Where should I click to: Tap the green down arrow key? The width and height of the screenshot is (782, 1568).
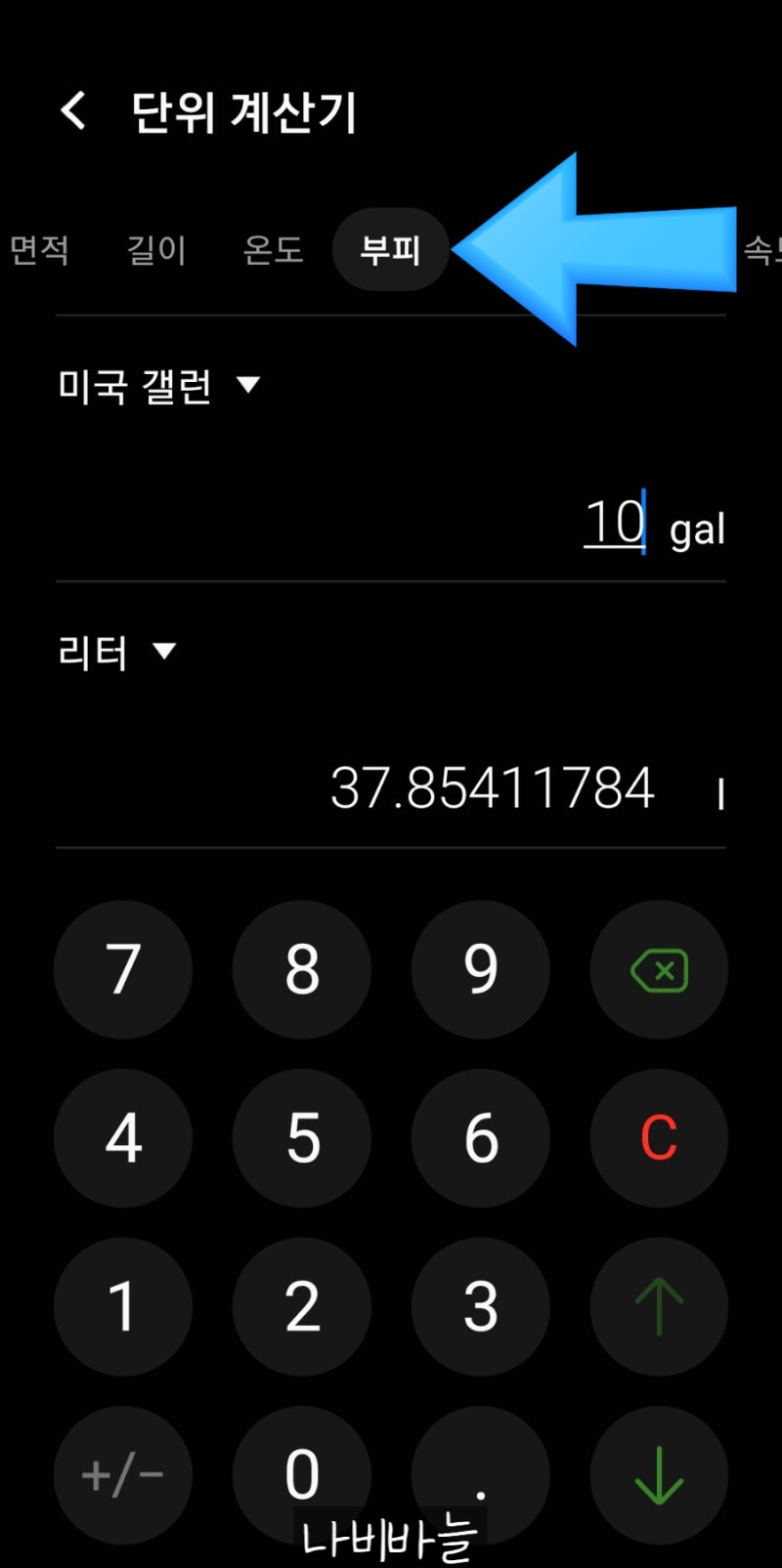tap(659, 1475)
